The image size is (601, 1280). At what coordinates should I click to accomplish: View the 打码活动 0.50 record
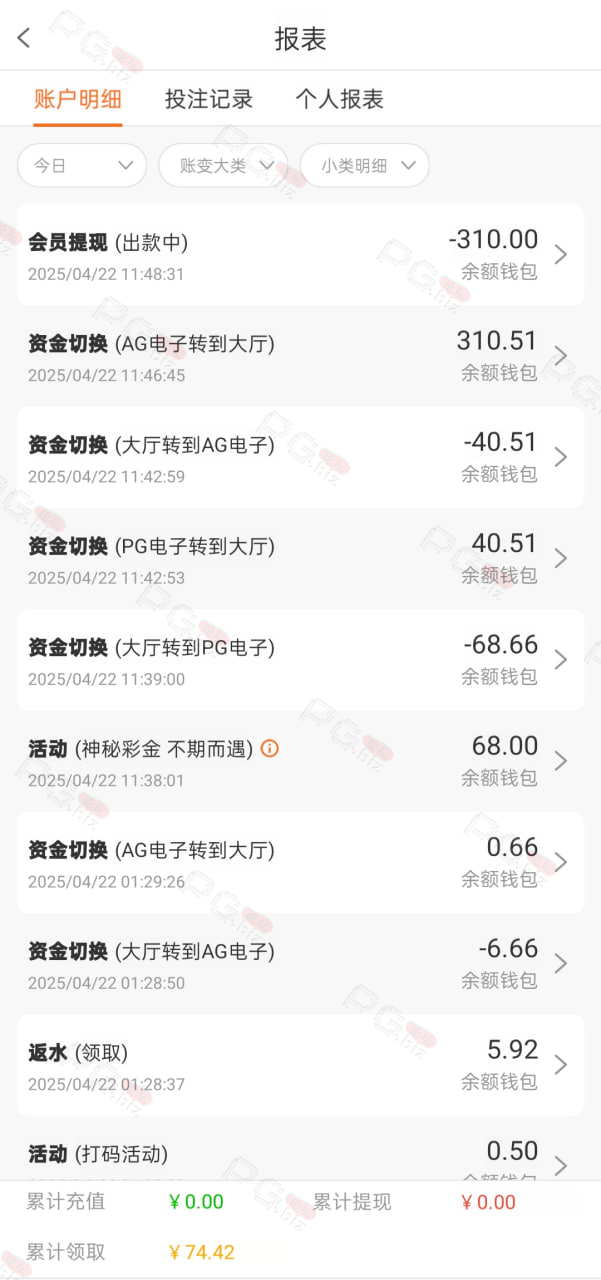(300, 1148)
